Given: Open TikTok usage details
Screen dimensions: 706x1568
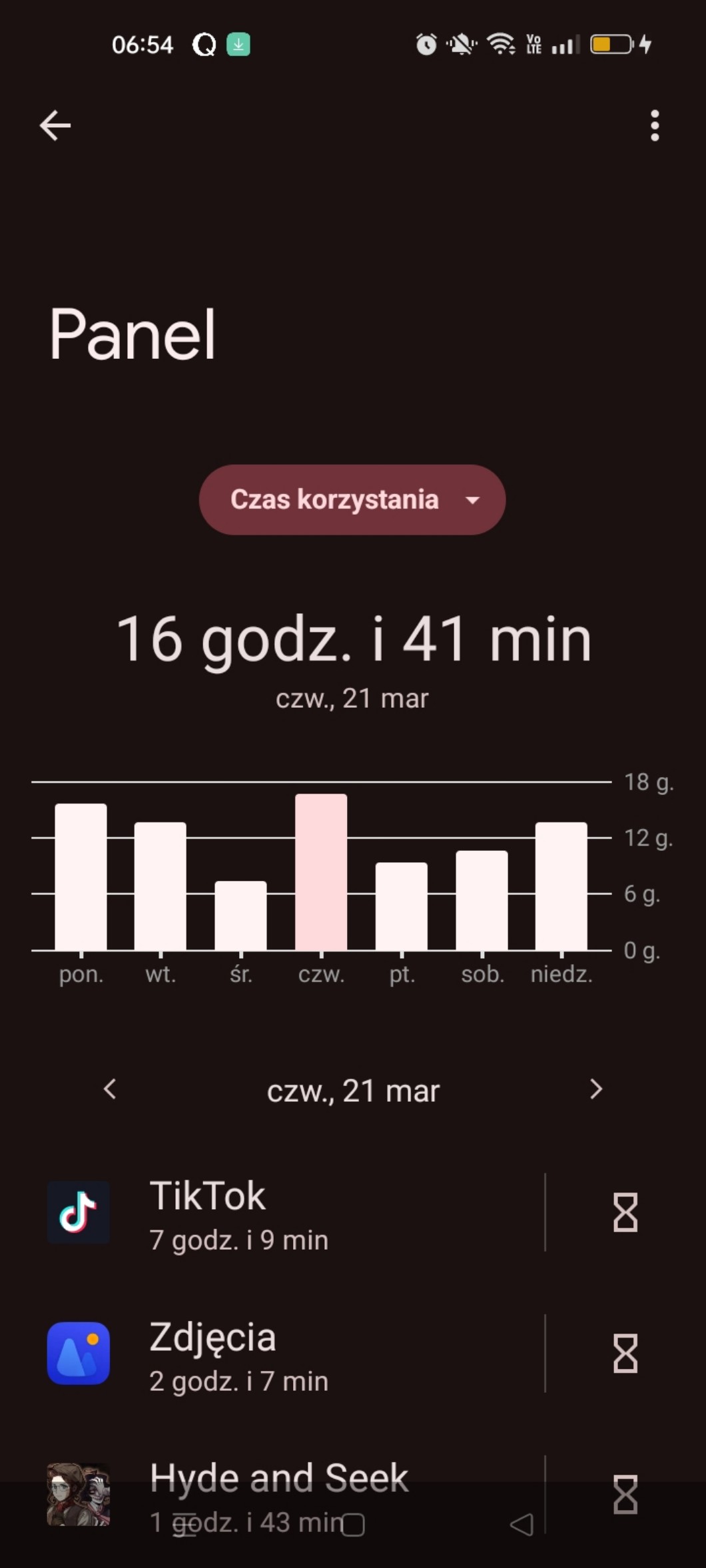Looking at the screenshot, I should click(293, 1213).
